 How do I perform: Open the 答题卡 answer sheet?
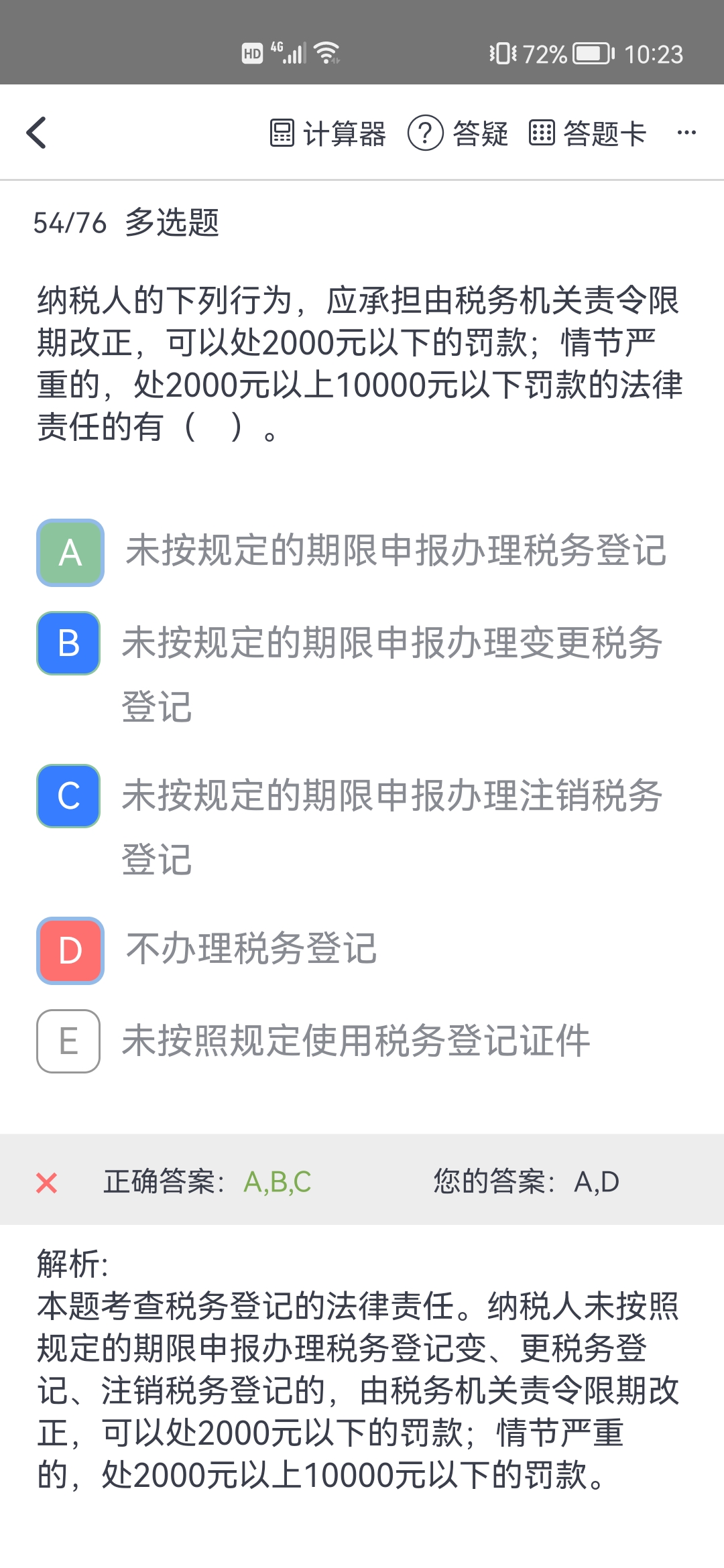point(587,133)
